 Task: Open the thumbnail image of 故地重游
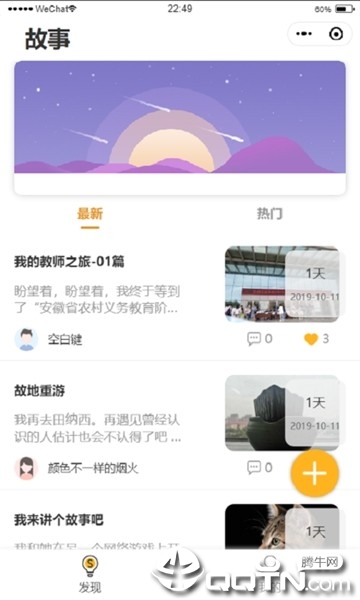(282, 413)
